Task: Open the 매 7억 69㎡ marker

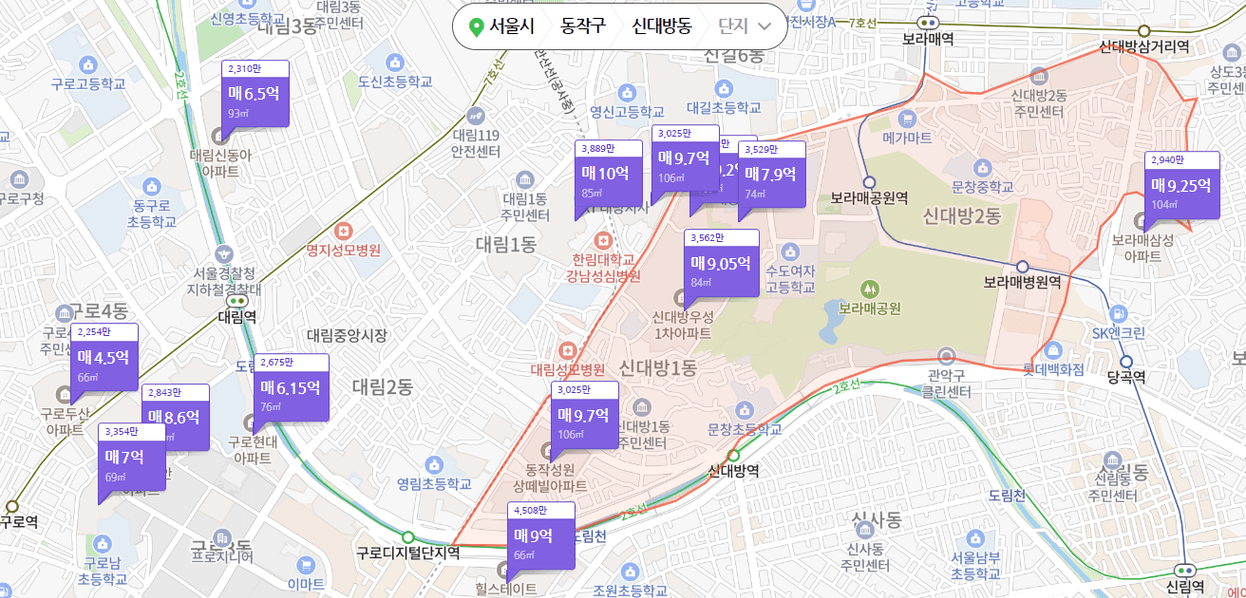Action: [130, 463]
